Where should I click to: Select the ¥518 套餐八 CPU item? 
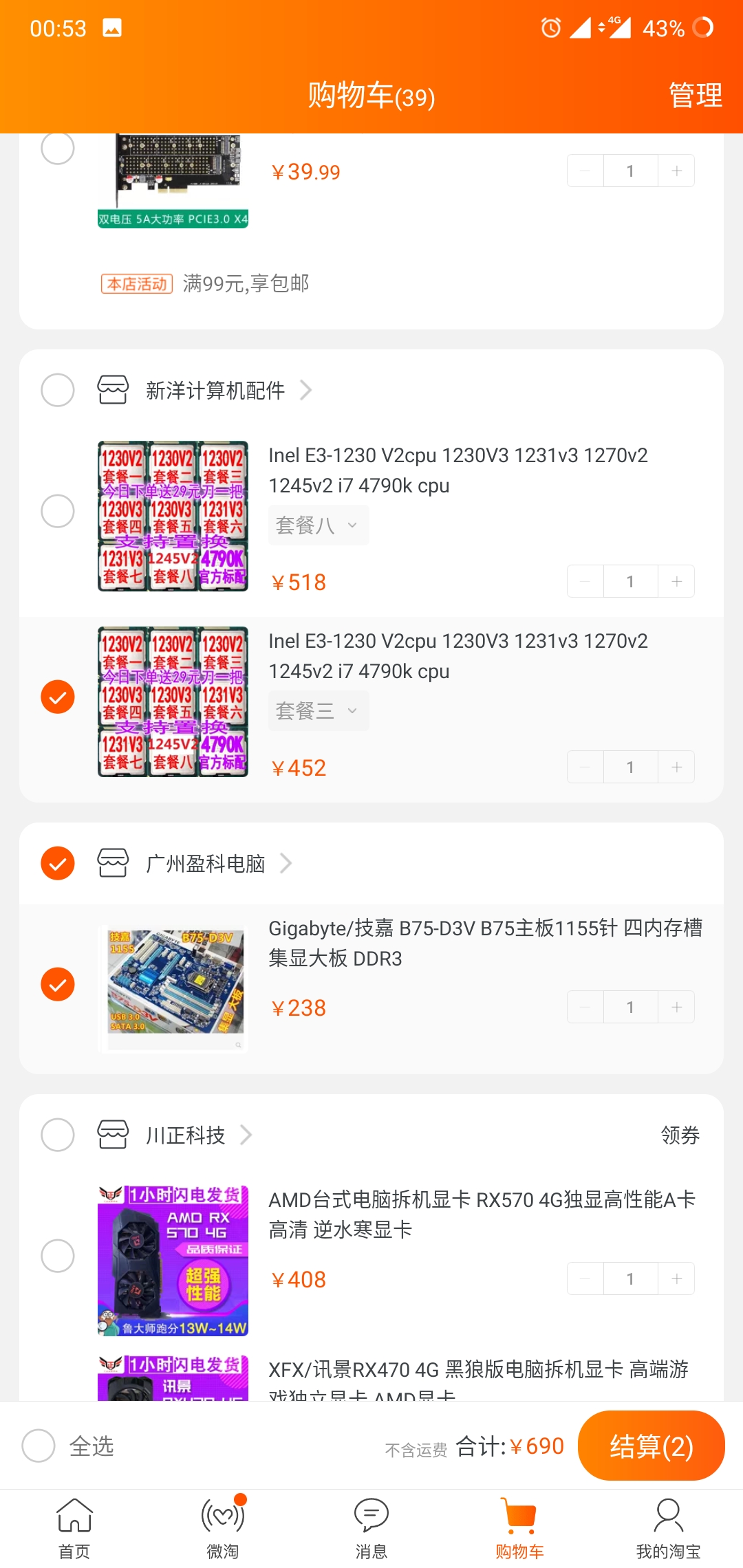(x=58, y=511)
